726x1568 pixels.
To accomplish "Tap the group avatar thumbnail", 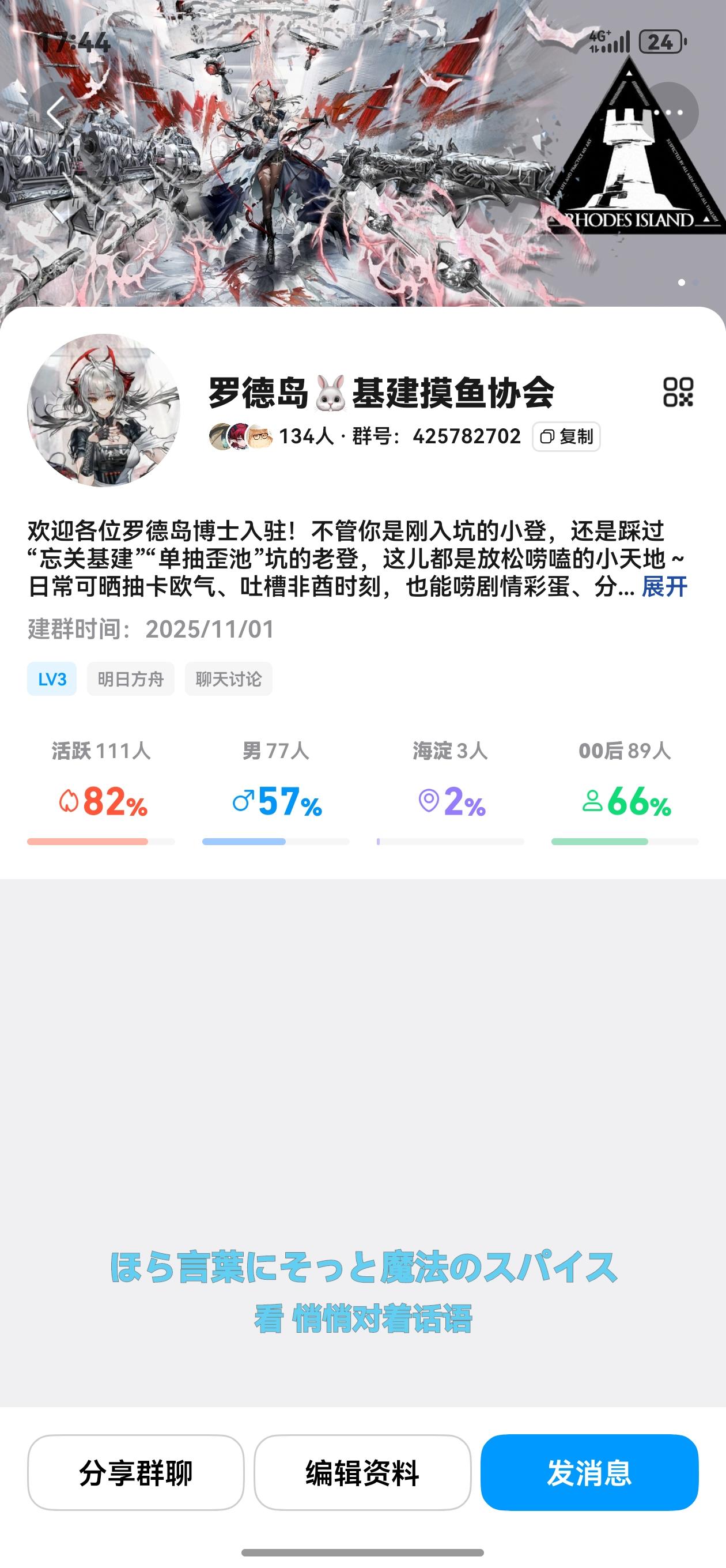I will pos(107,413).
